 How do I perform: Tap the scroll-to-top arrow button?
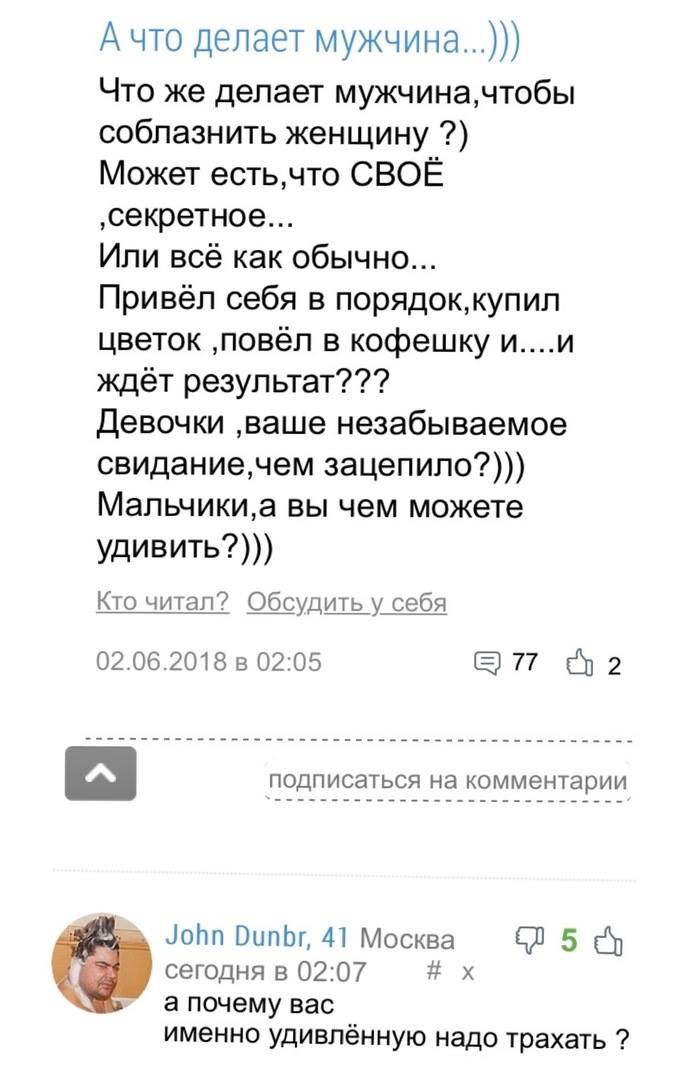tap(100, 775)
